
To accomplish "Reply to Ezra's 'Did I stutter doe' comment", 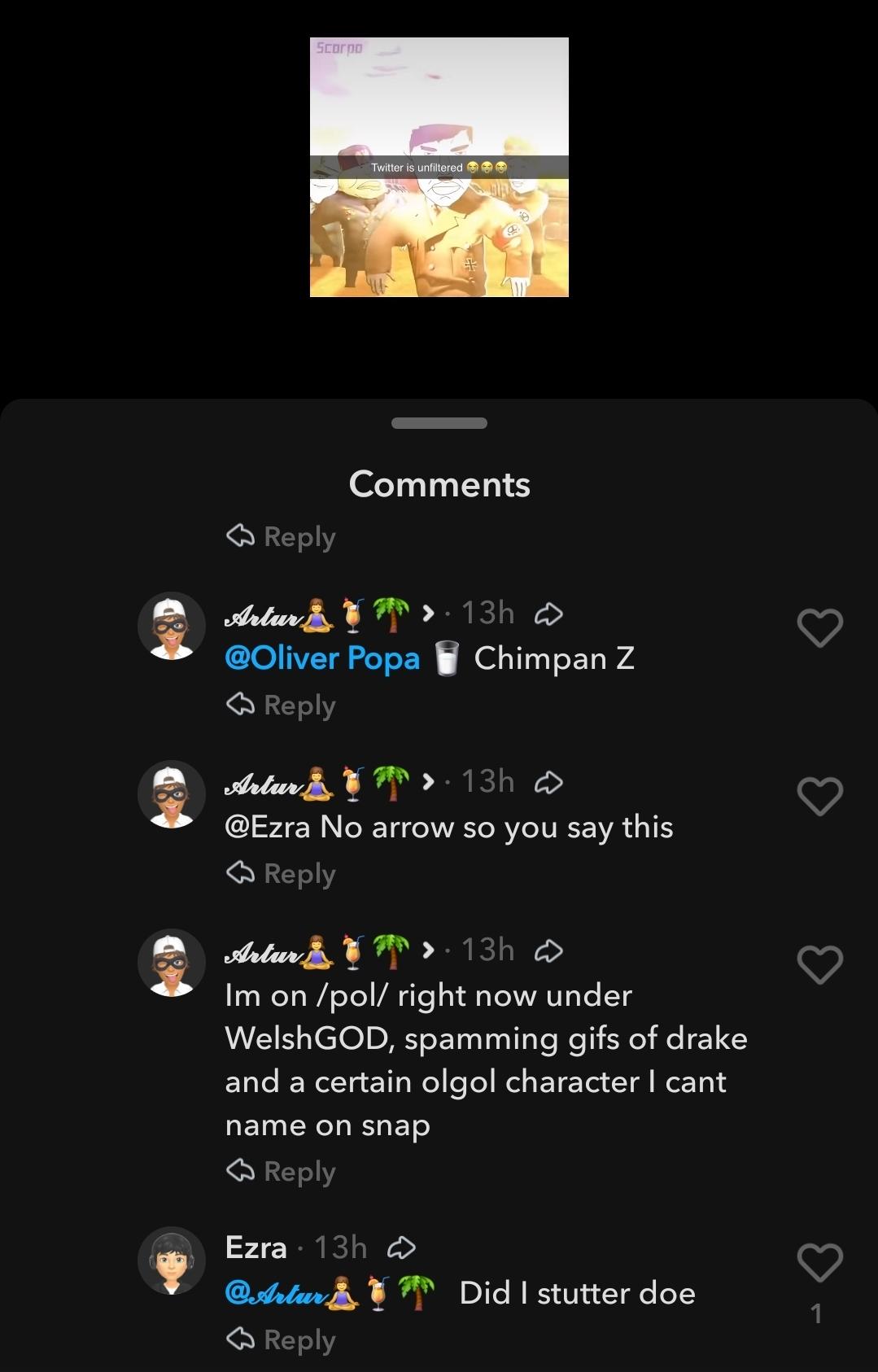I will (x=282, y=1339).
